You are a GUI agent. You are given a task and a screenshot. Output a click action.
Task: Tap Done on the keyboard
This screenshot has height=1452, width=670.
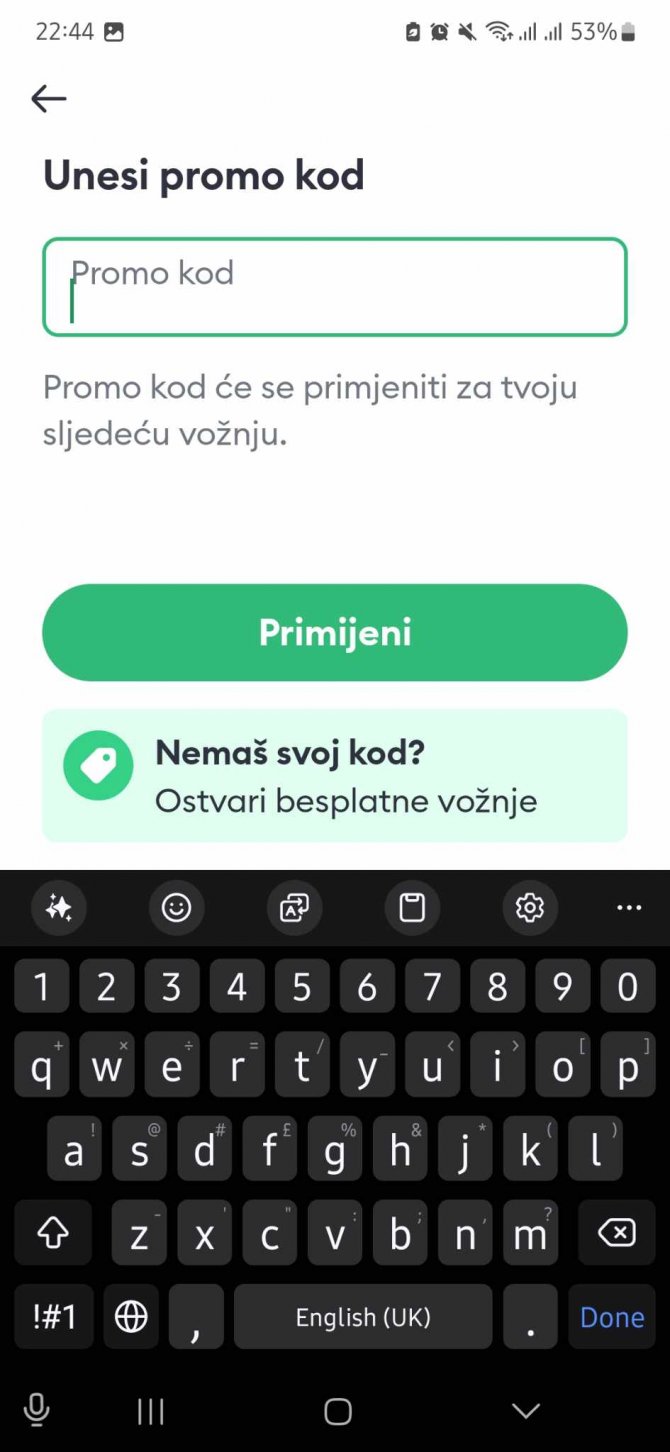pyautogui.click(x=611, y=1317)
